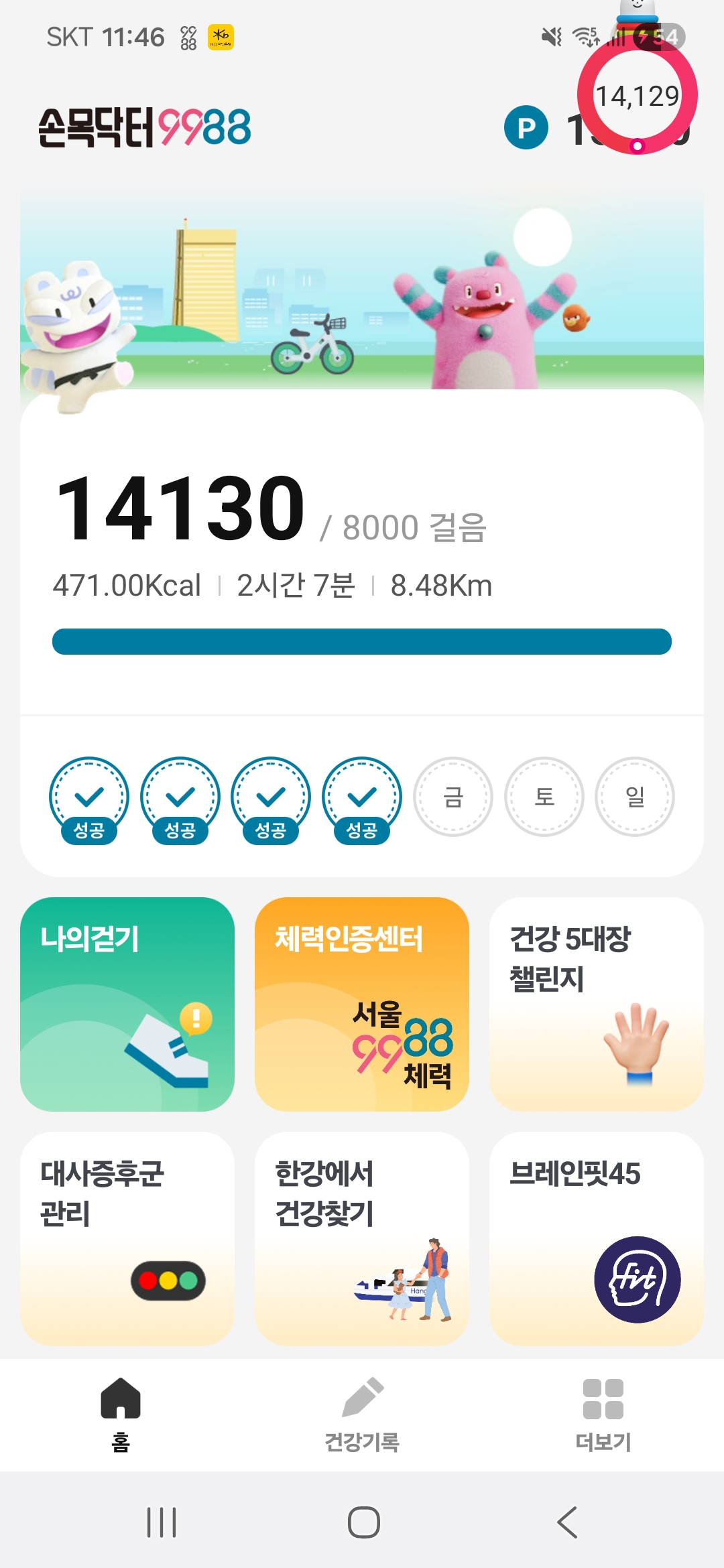Viewport: 724px width, 1568px height.
Task: Open 건강 5대장 챌린지 card
Action: tap(596, 1004)
